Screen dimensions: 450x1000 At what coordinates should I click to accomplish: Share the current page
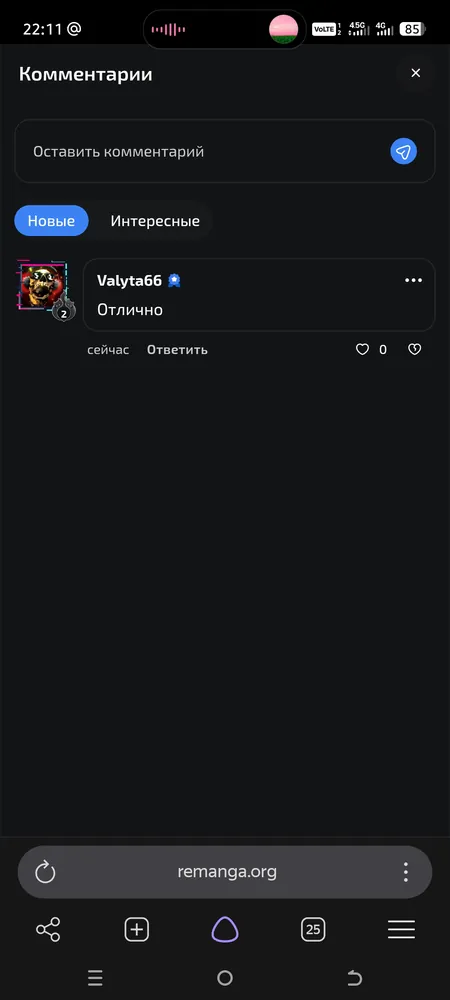[48, 930]
